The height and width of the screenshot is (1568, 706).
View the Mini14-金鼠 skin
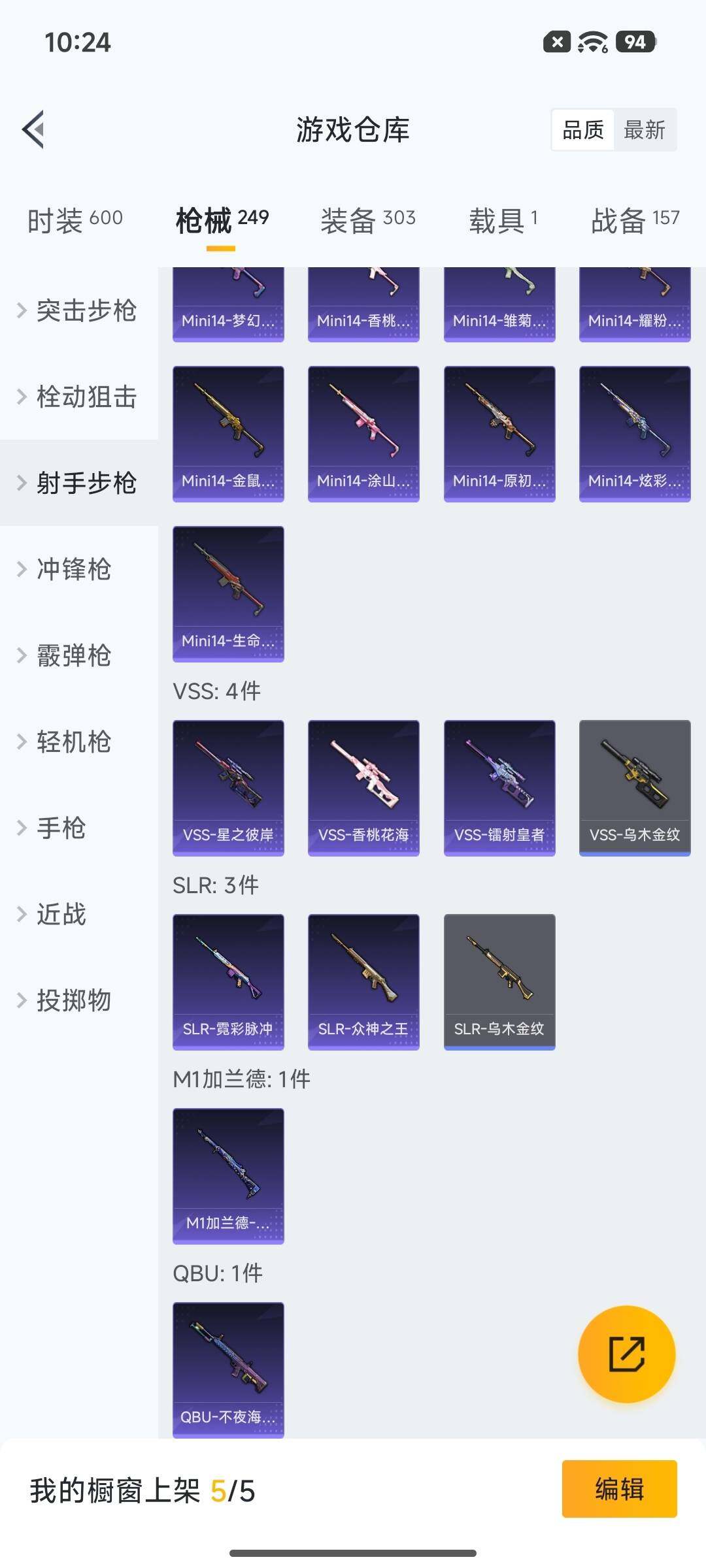click(228, 434)
